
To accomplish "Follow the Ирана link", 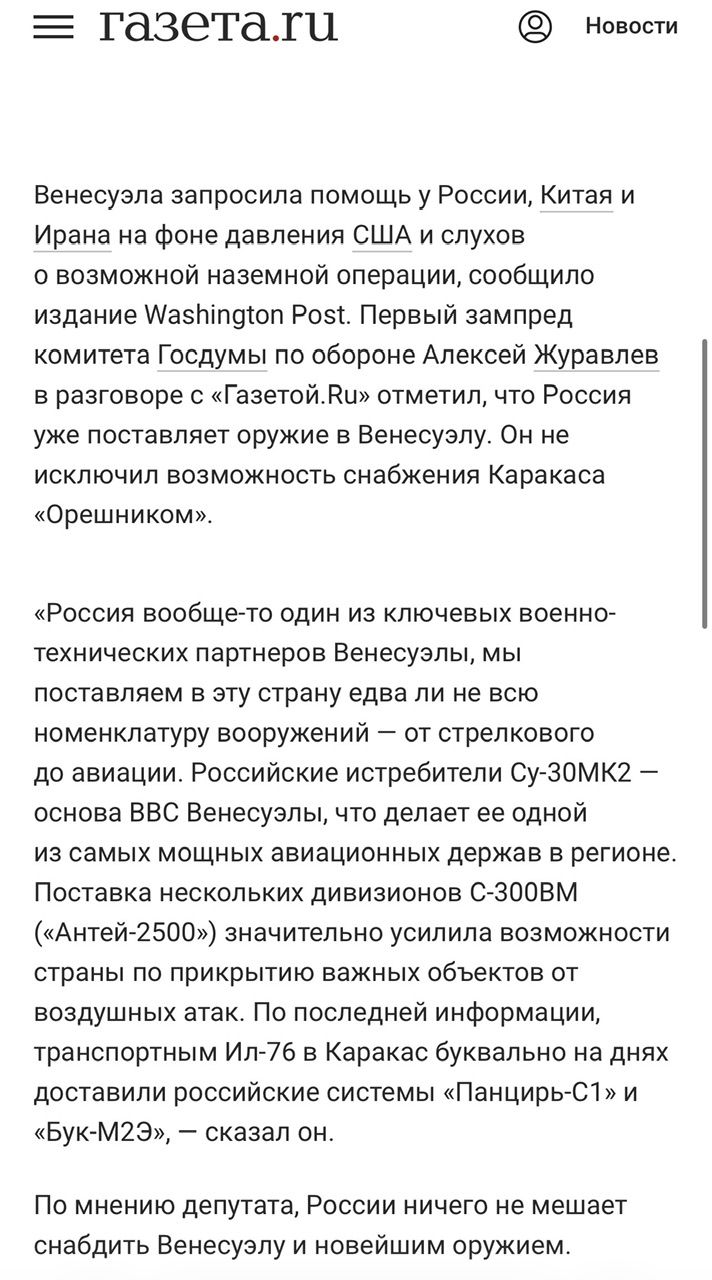I will pos(71,236).
